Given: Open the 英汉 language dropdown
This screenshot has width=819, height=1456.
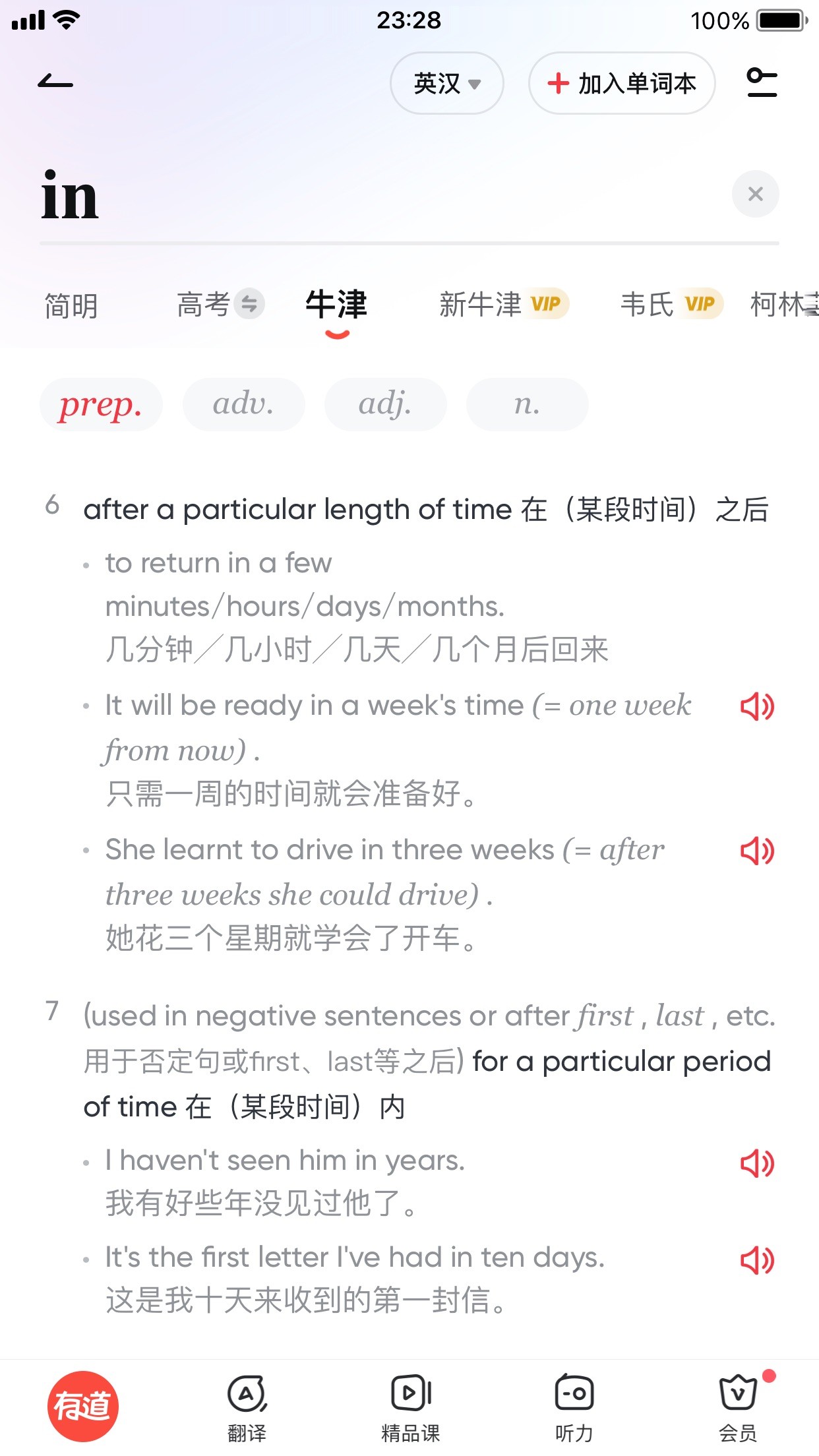Looking at the screenshot, I should point(446,84).
